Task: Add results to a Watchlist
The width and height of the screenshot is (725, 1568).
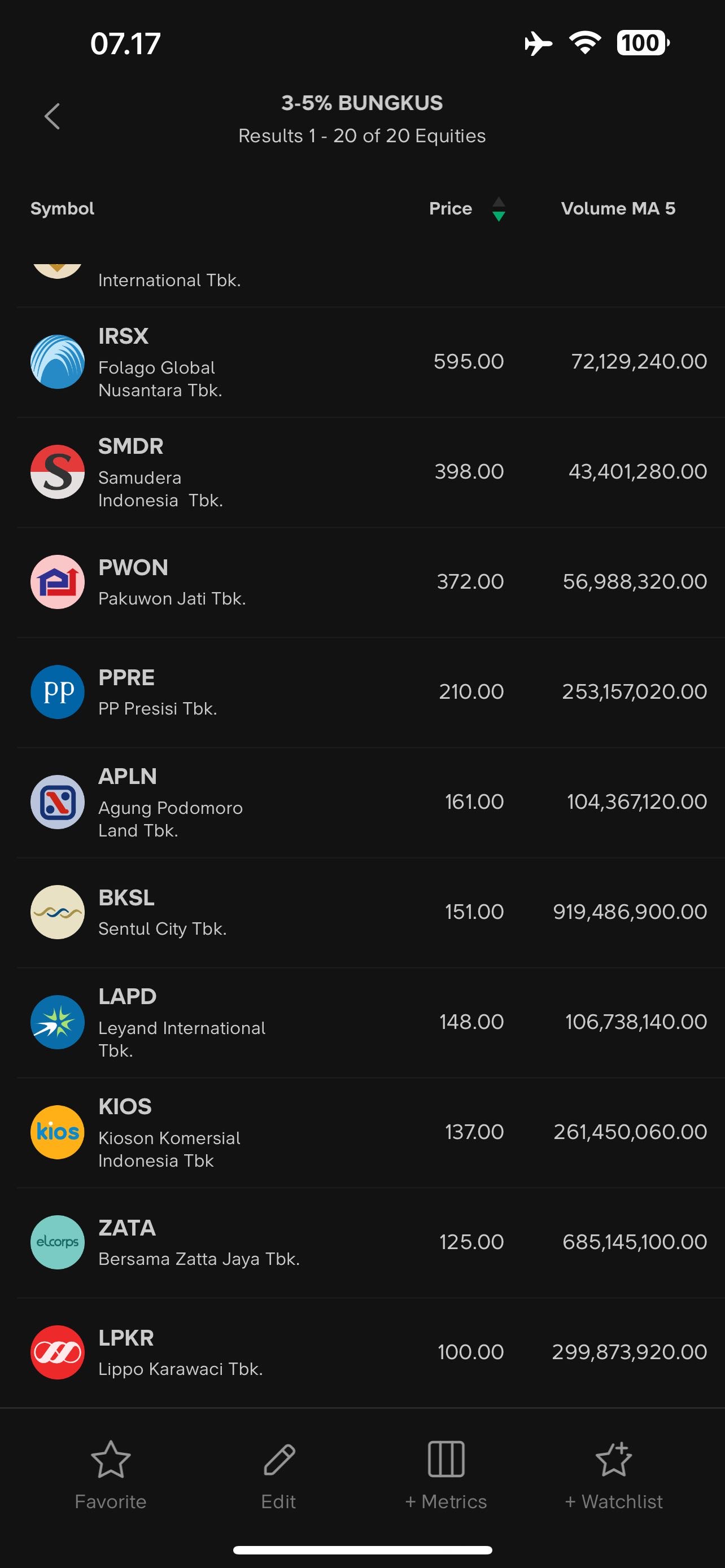Action: click(614, 1474)
